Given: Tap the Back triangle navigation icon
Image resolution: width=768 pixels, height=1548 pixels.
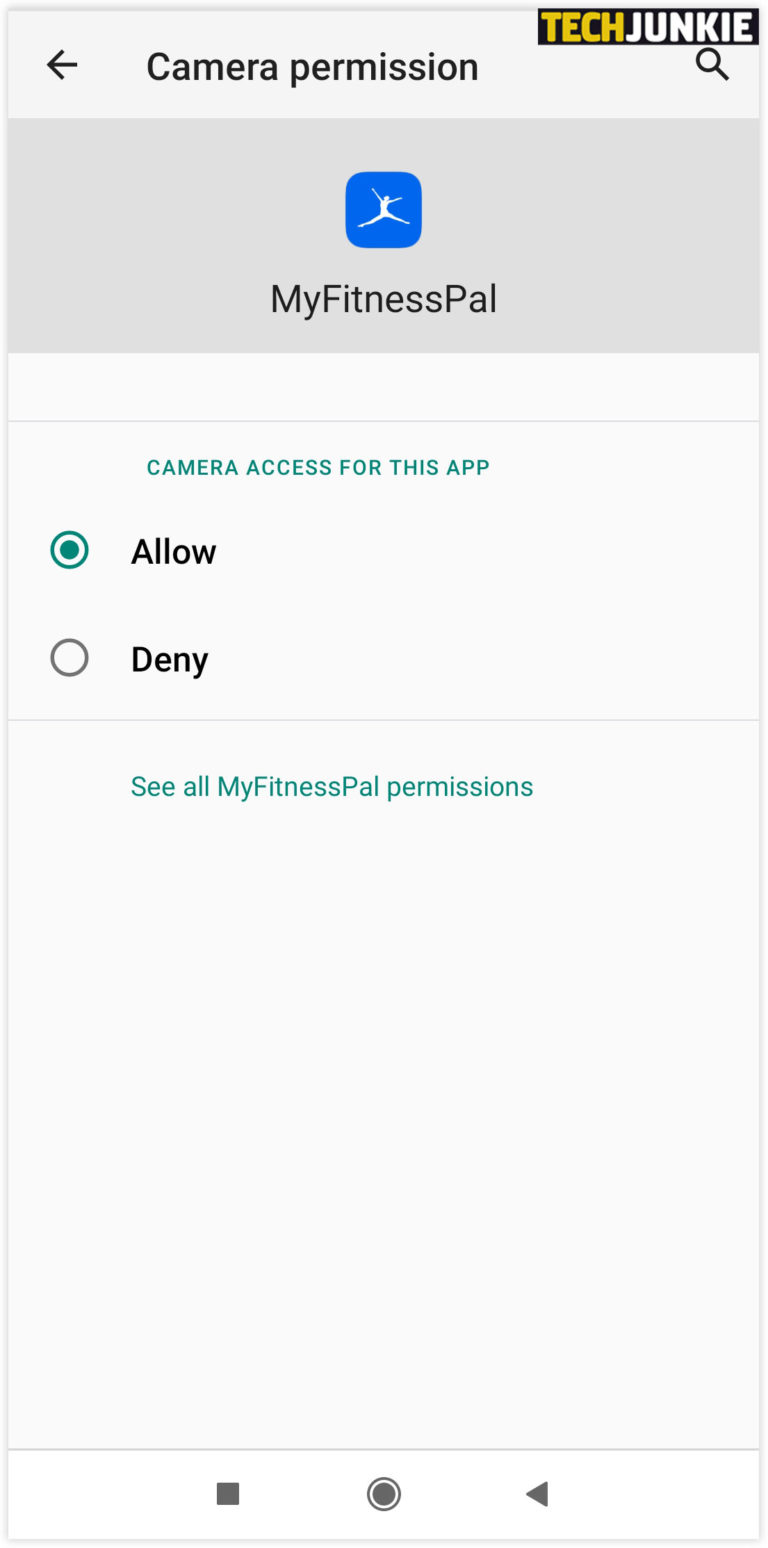Looking at the screenshot, I should [x=537, y=1493].
